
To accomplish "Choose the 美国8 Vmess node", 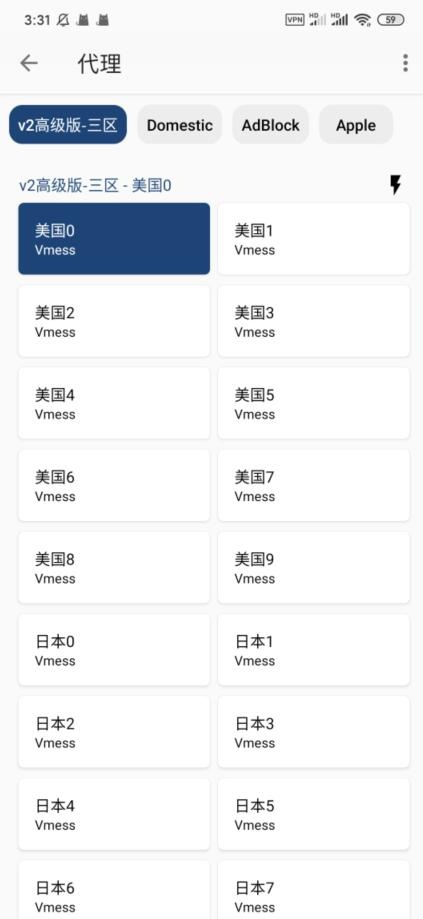I will (114, 567).
